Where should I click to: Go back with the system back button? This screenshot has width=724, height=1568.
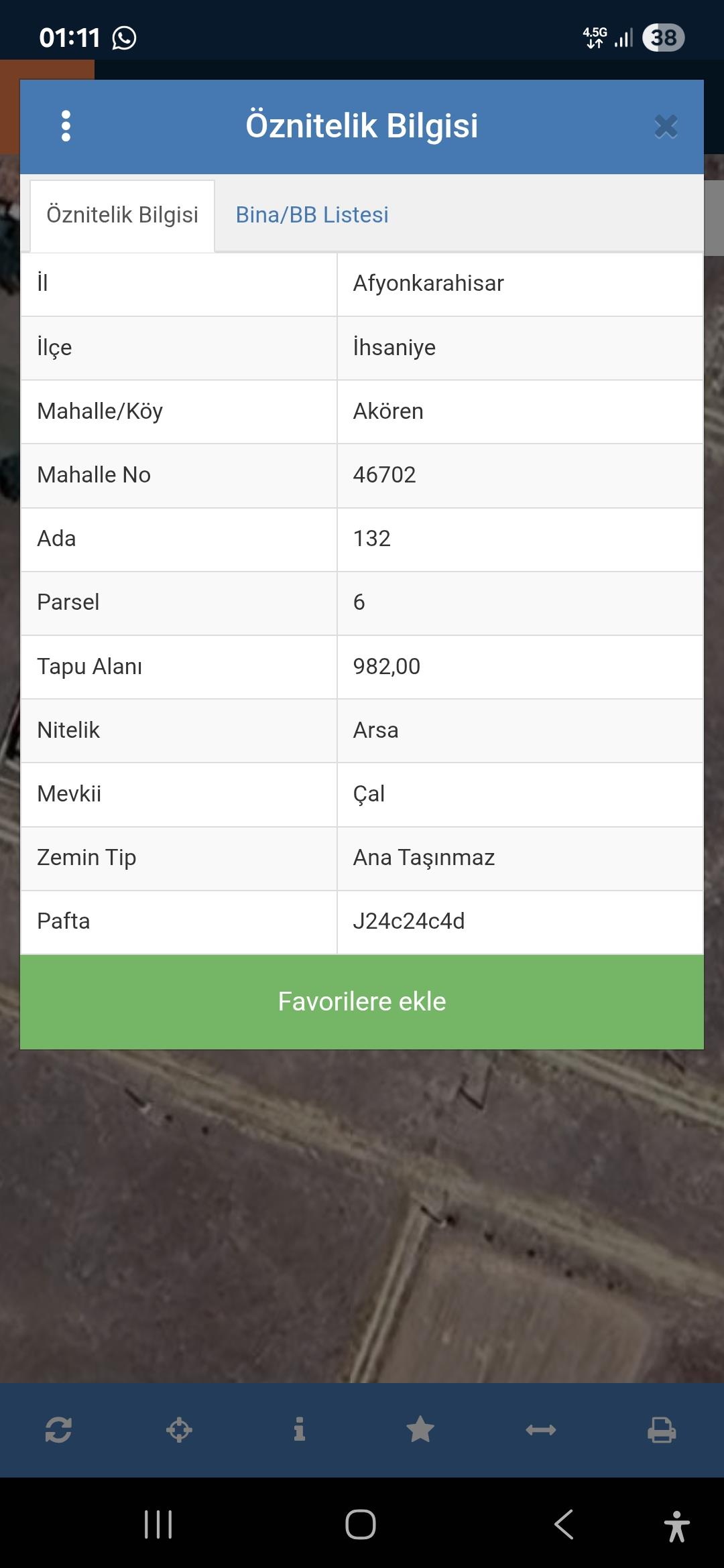tap(564, 1524)
